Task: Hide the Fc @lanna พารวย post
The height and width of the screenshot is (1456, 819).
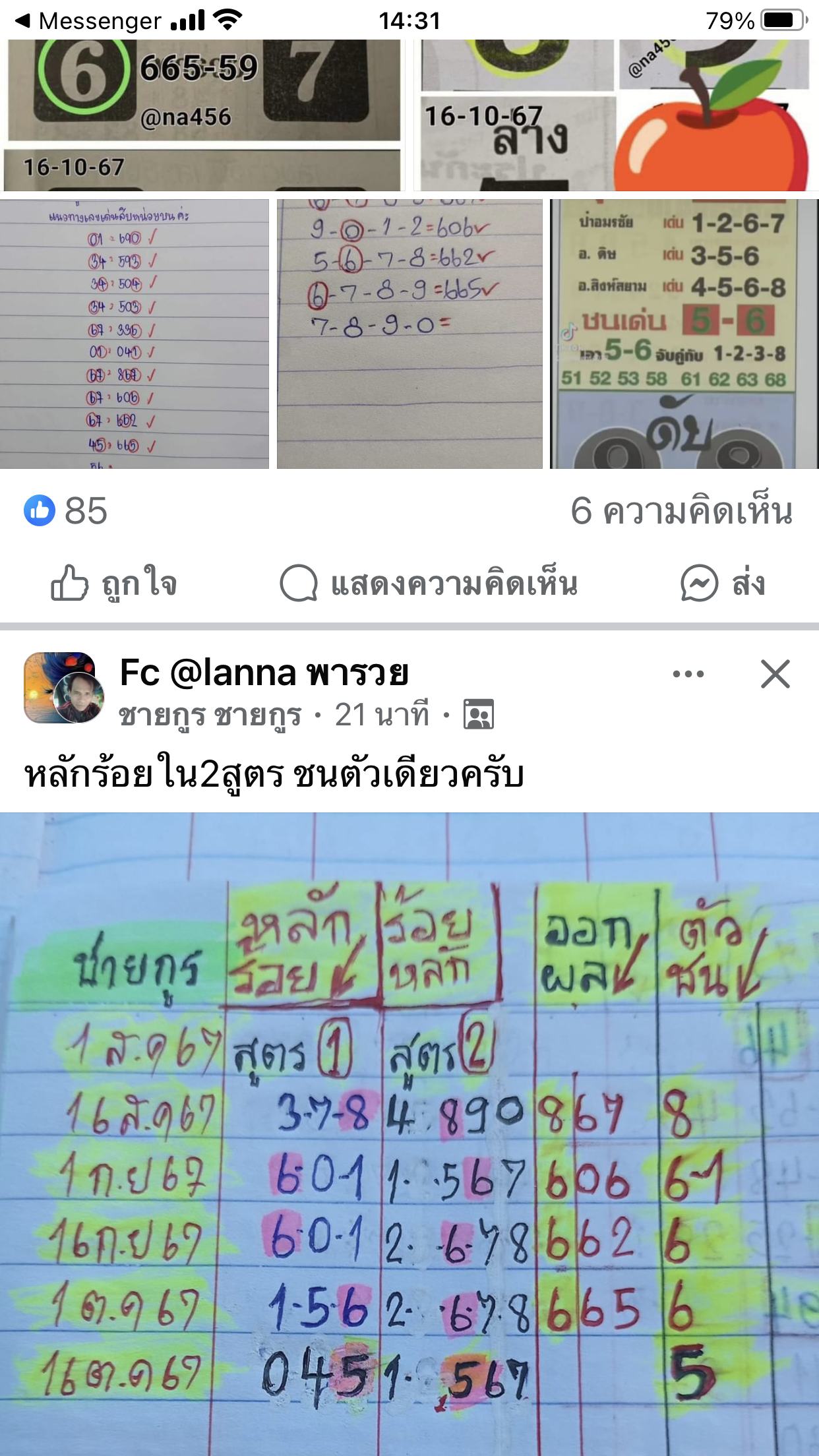Action: 775,674
